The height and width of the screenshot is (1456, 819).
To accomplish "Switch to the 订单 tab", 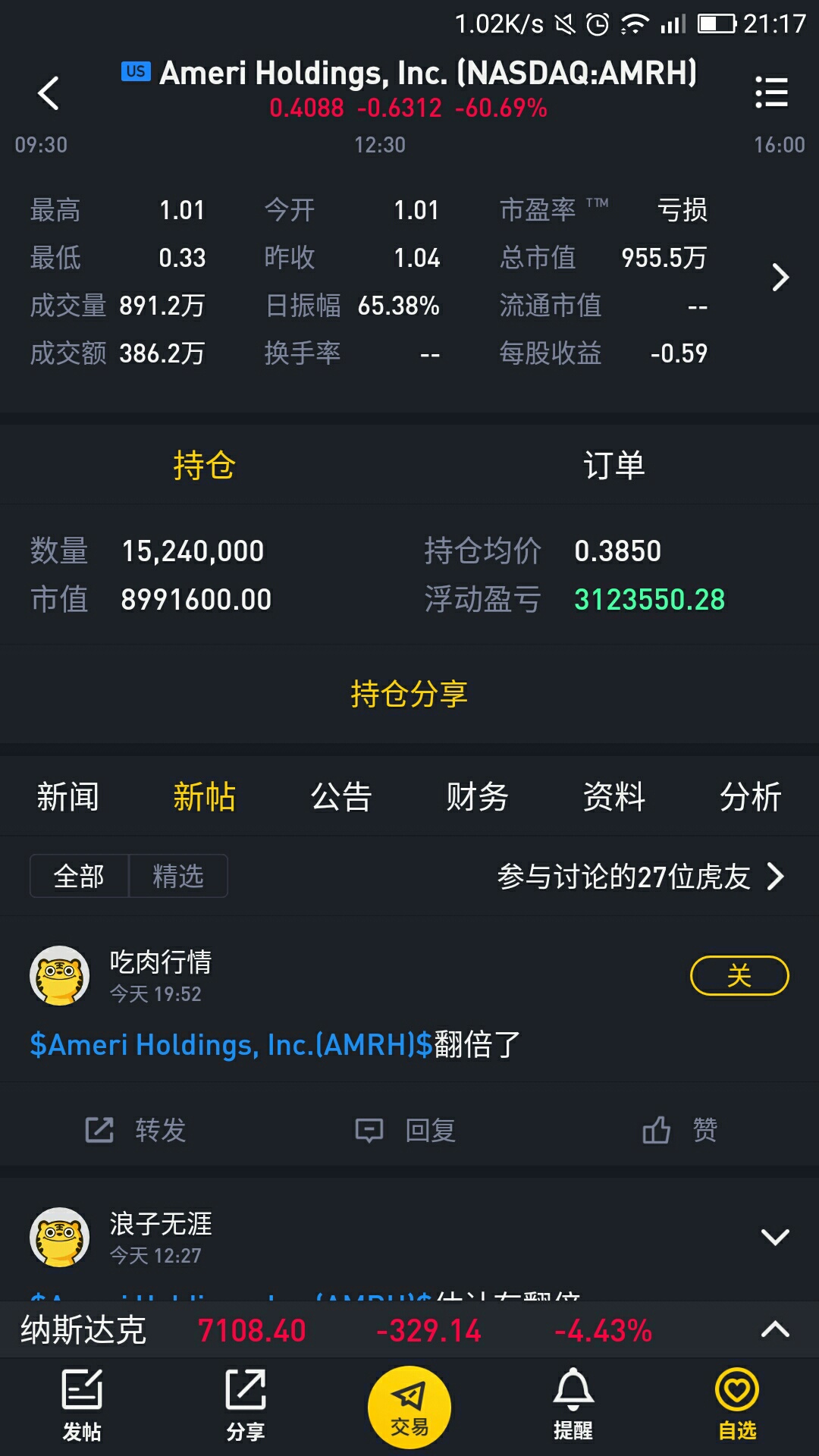I will (613, 466).
